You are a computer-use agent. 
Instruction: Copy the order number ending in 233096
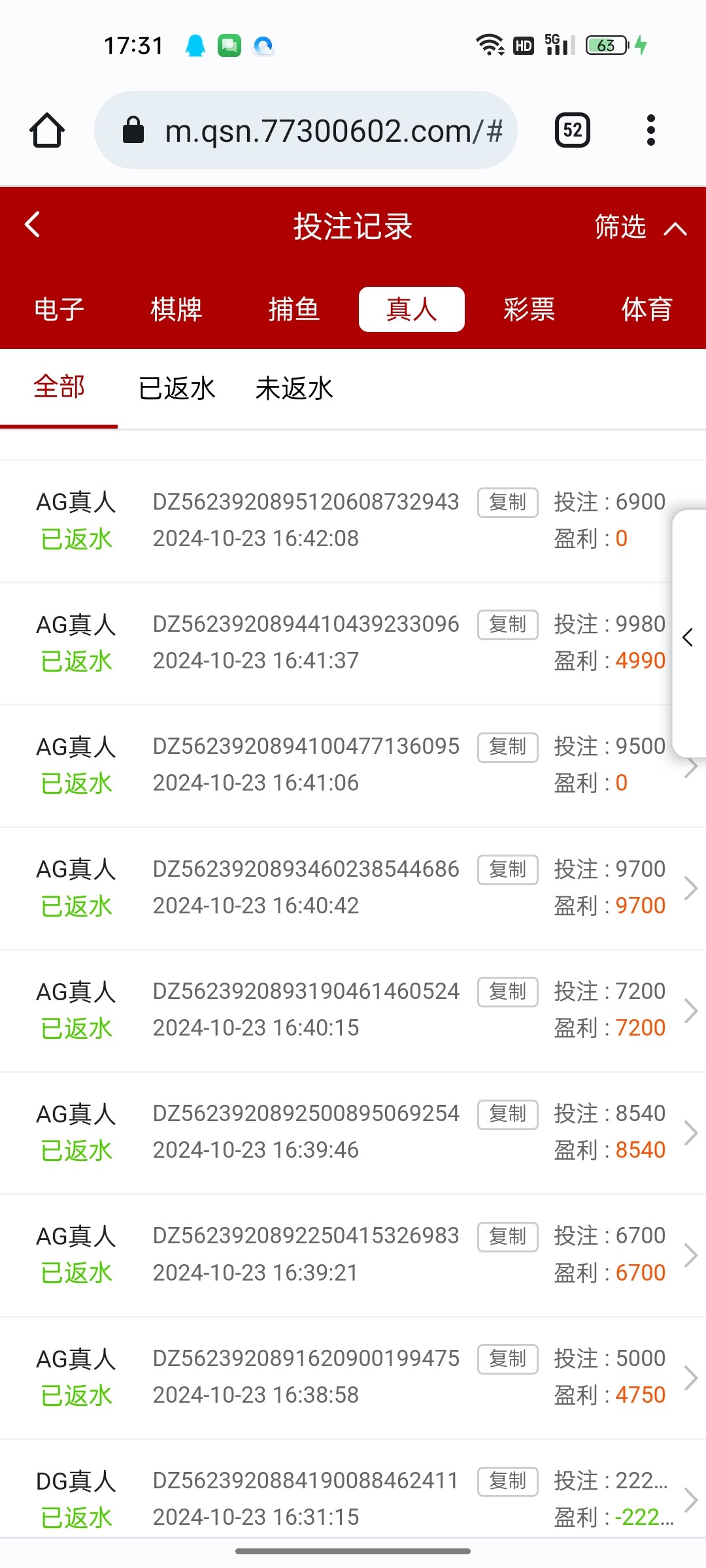[x=507, y=625]
